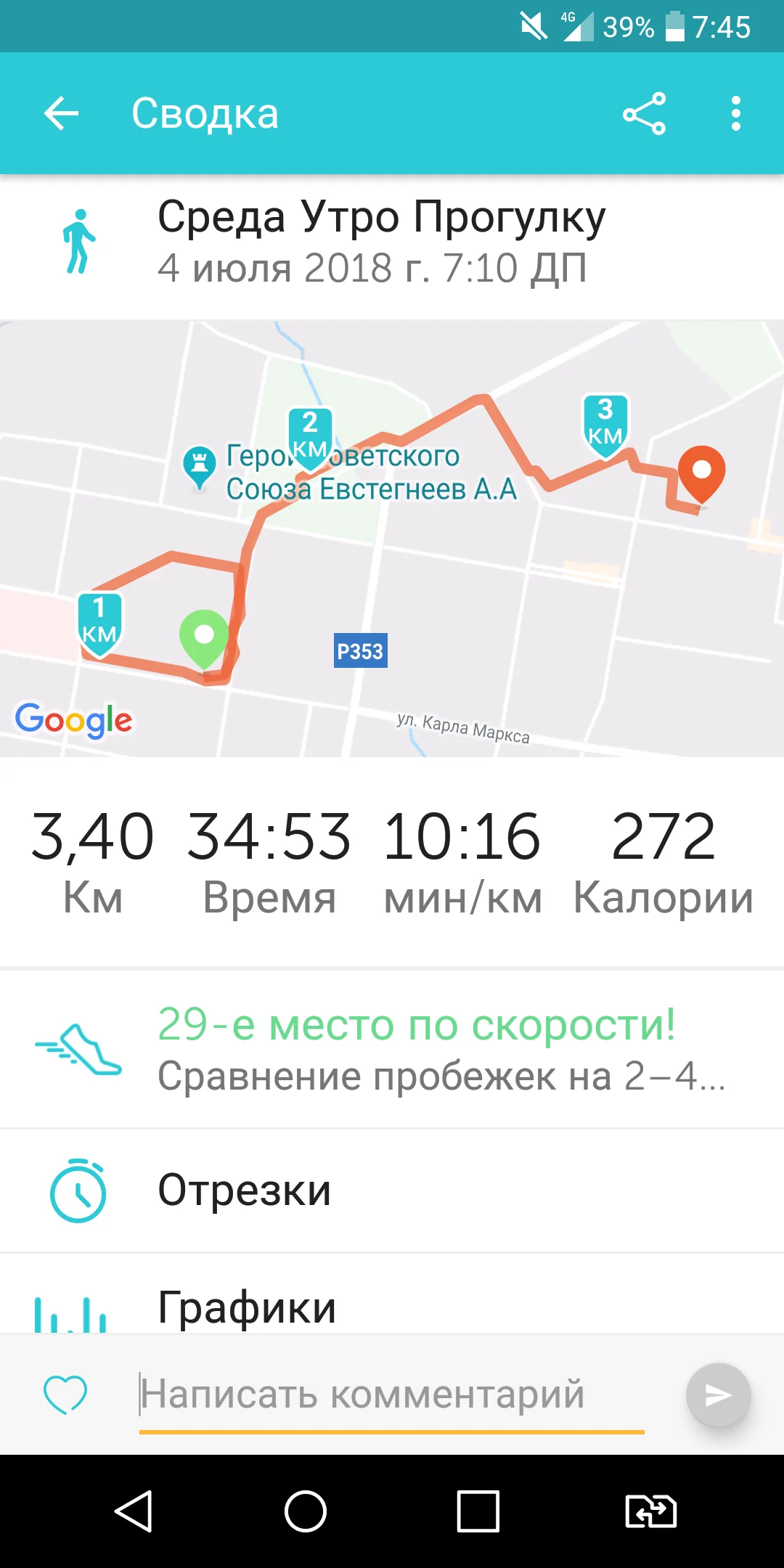Go back using the app bar arrow
This screenshot has height=1568, width=784.
point(61,114)
